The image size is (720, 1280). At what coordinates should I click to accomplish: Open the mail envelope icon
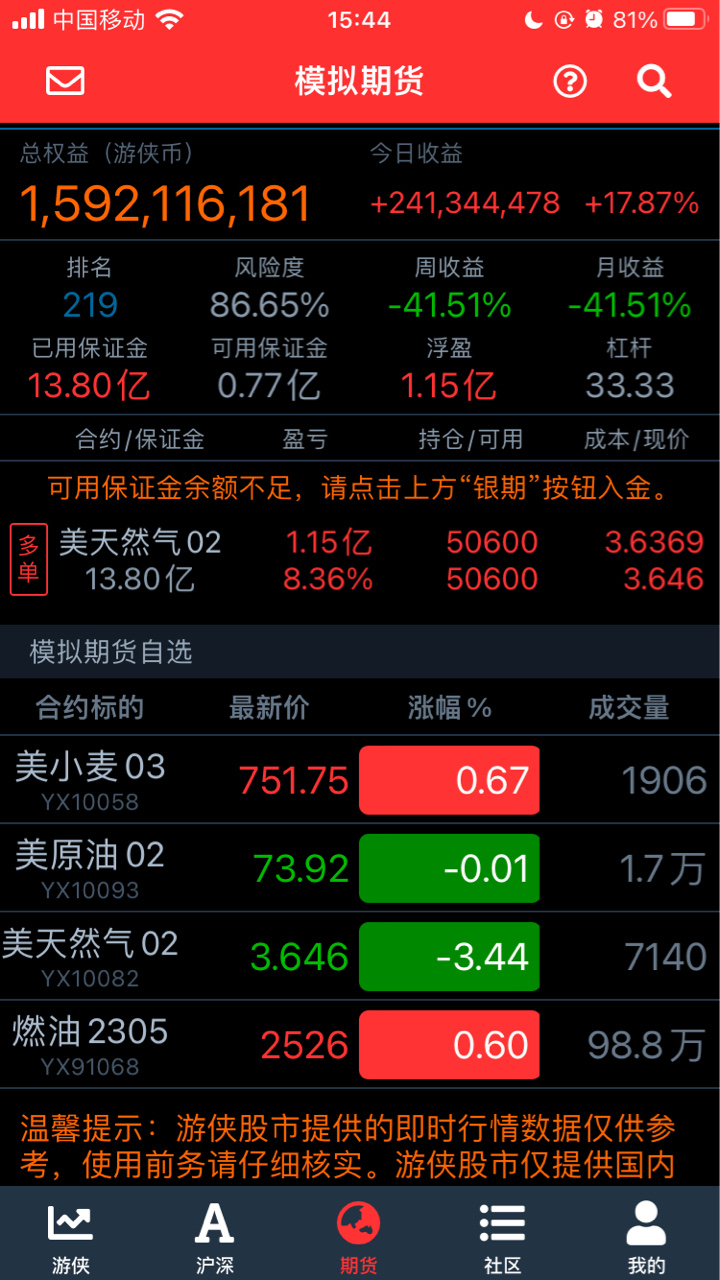[66, 81]
